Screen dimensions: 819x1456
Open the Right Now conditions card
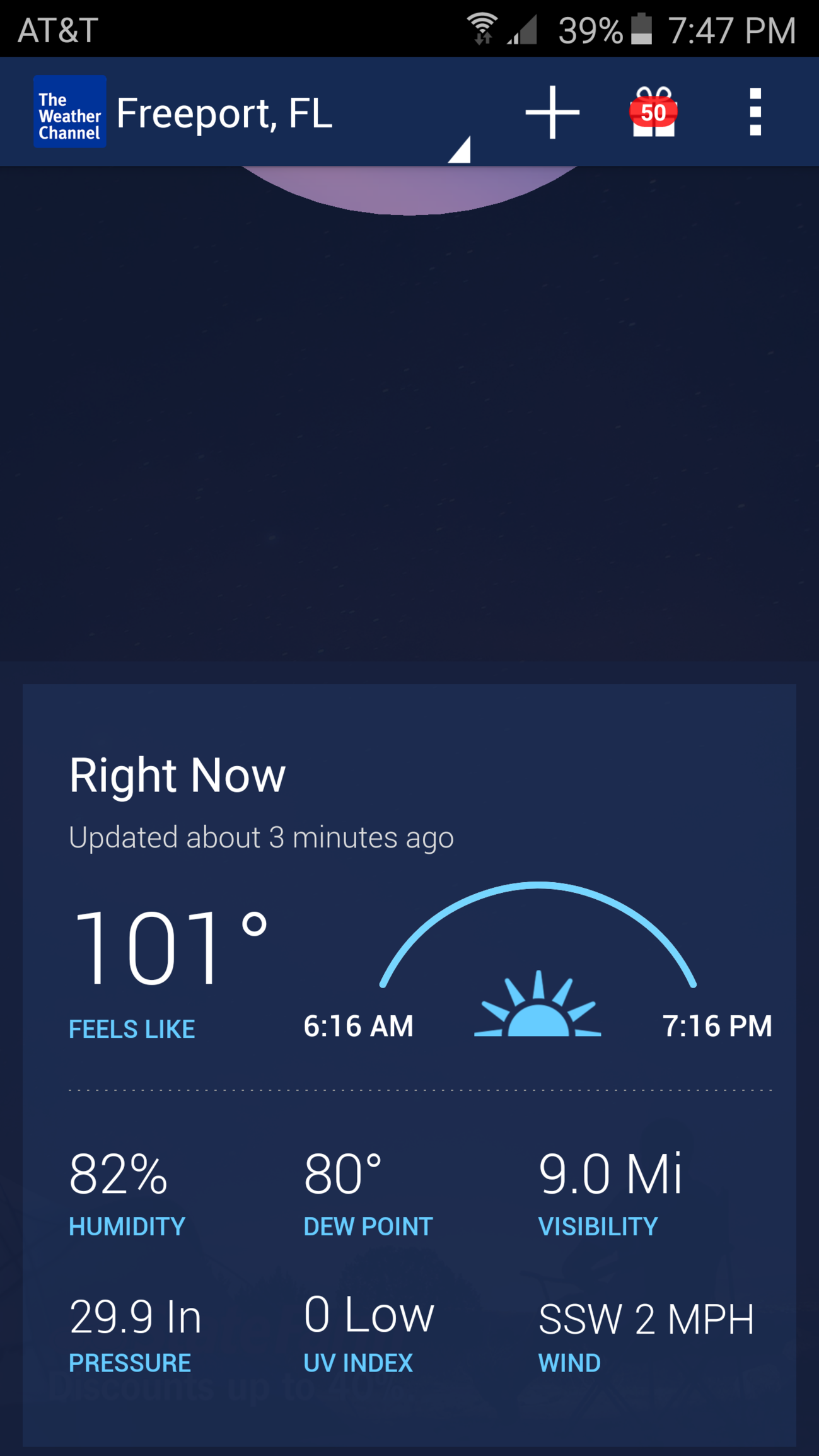409,1065
